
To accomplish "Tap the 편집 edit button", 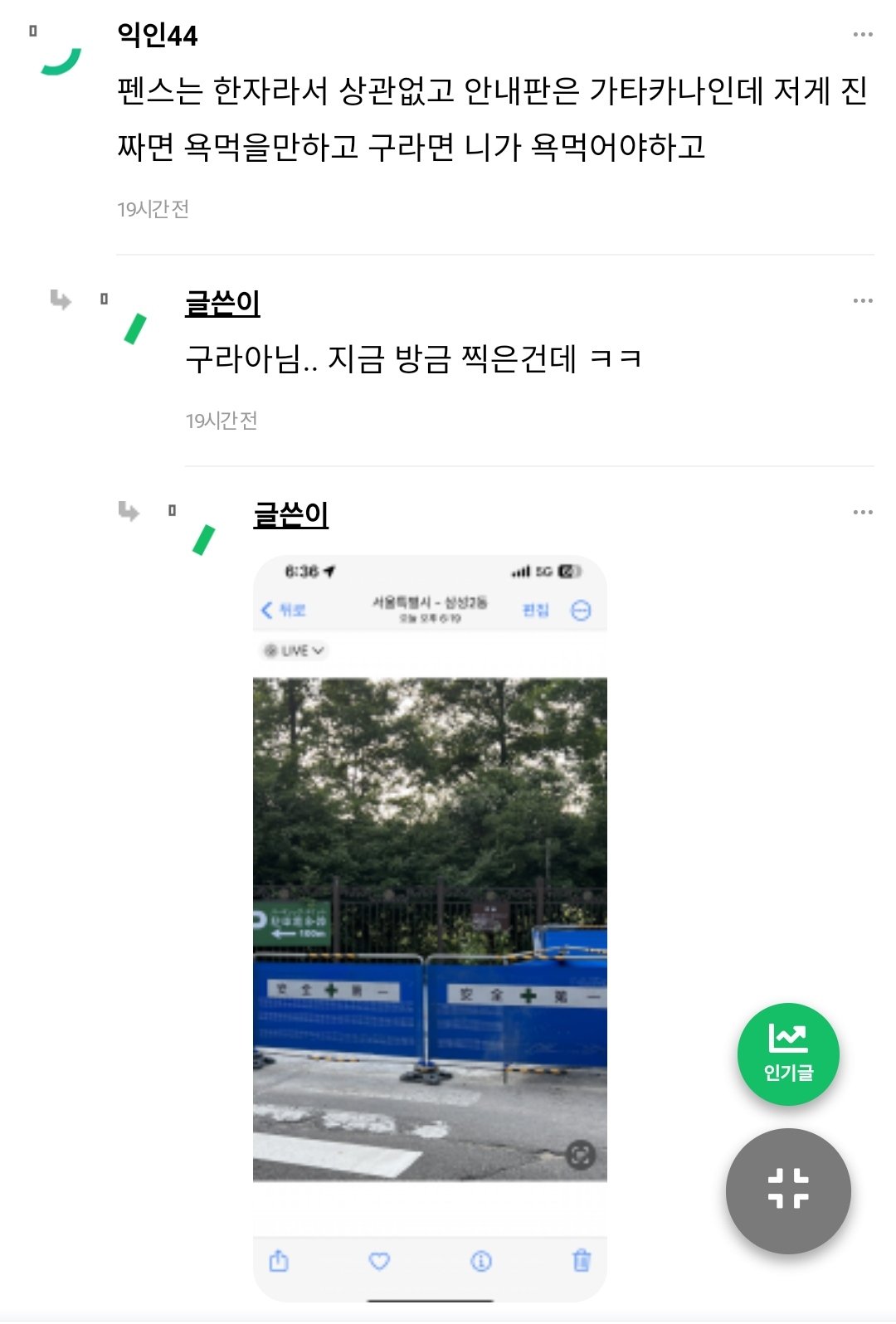I will tap(537, 608).
